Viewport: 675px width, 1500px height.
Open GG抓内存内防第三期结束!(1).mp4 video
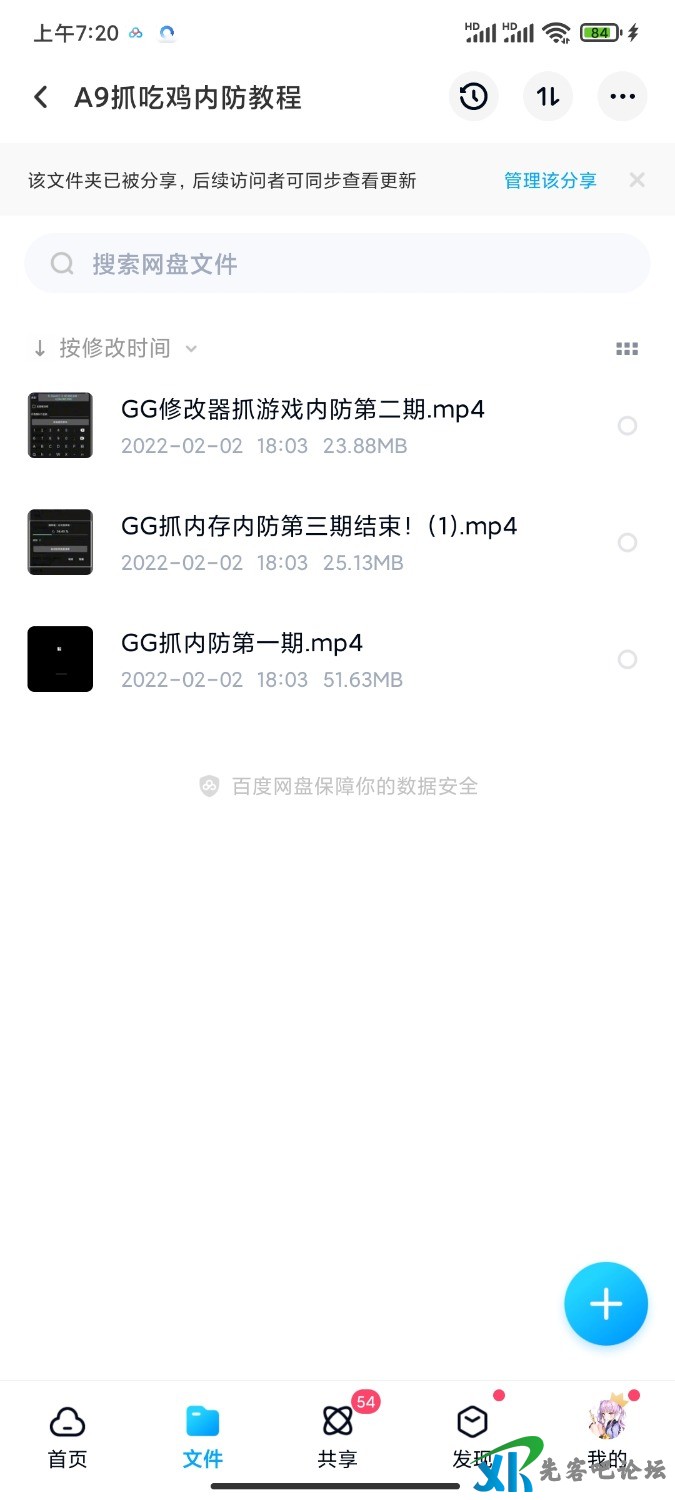(318, 526)
